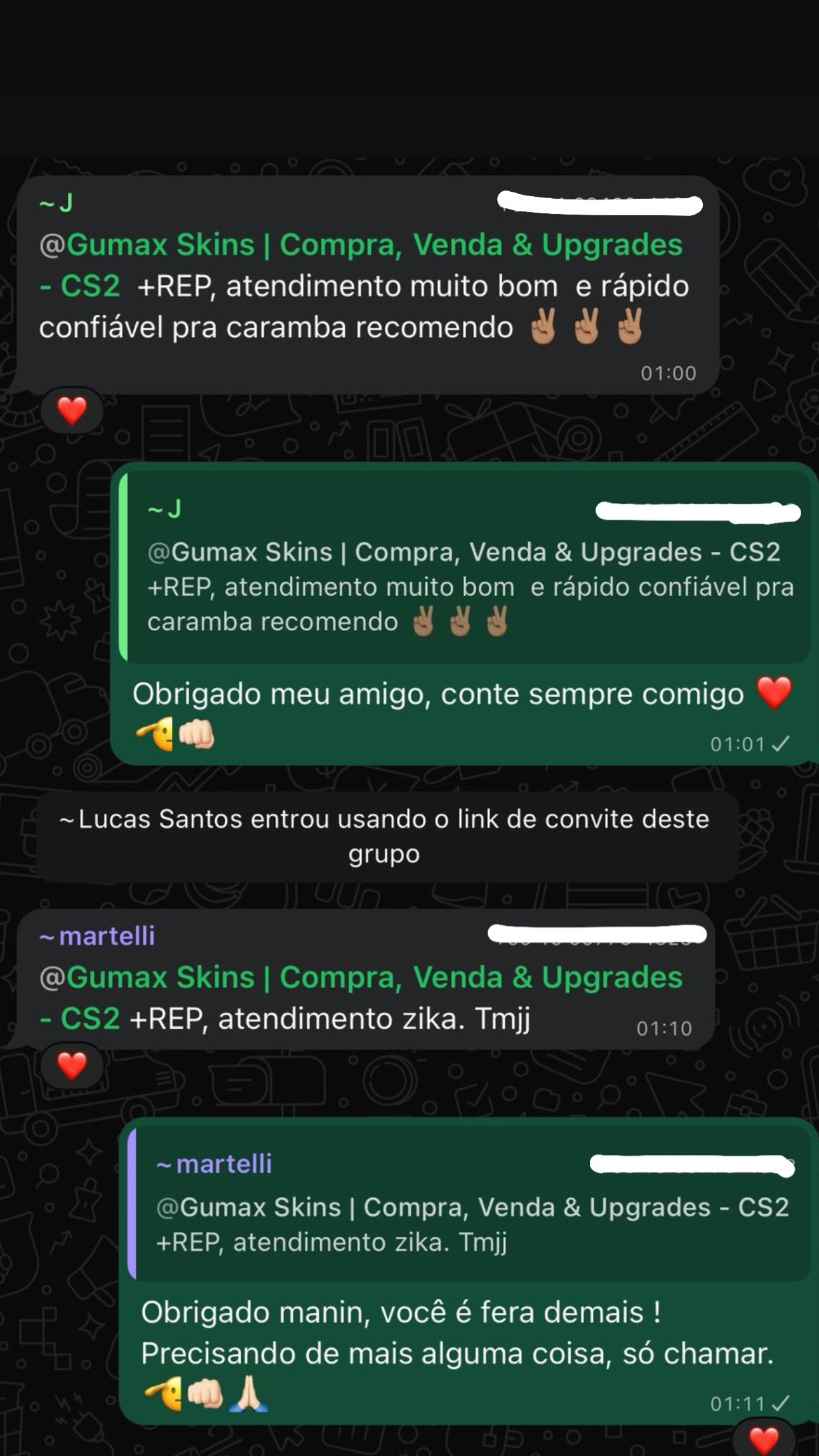Tap sender name ~martelli on the 01:10 message
Image resolution: width=819 pixels, height=1456 pixels.
click(x=97, y=936)
